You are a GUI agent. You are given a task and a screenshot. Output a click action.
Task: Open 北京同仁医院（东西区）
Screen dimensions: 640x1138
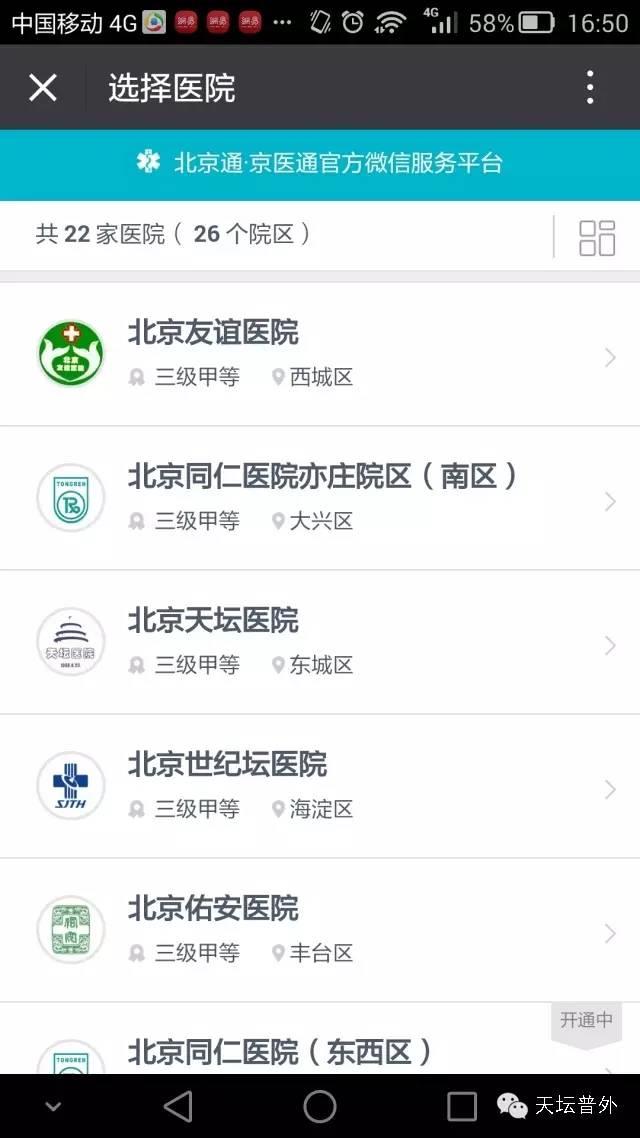[280, 1052]
